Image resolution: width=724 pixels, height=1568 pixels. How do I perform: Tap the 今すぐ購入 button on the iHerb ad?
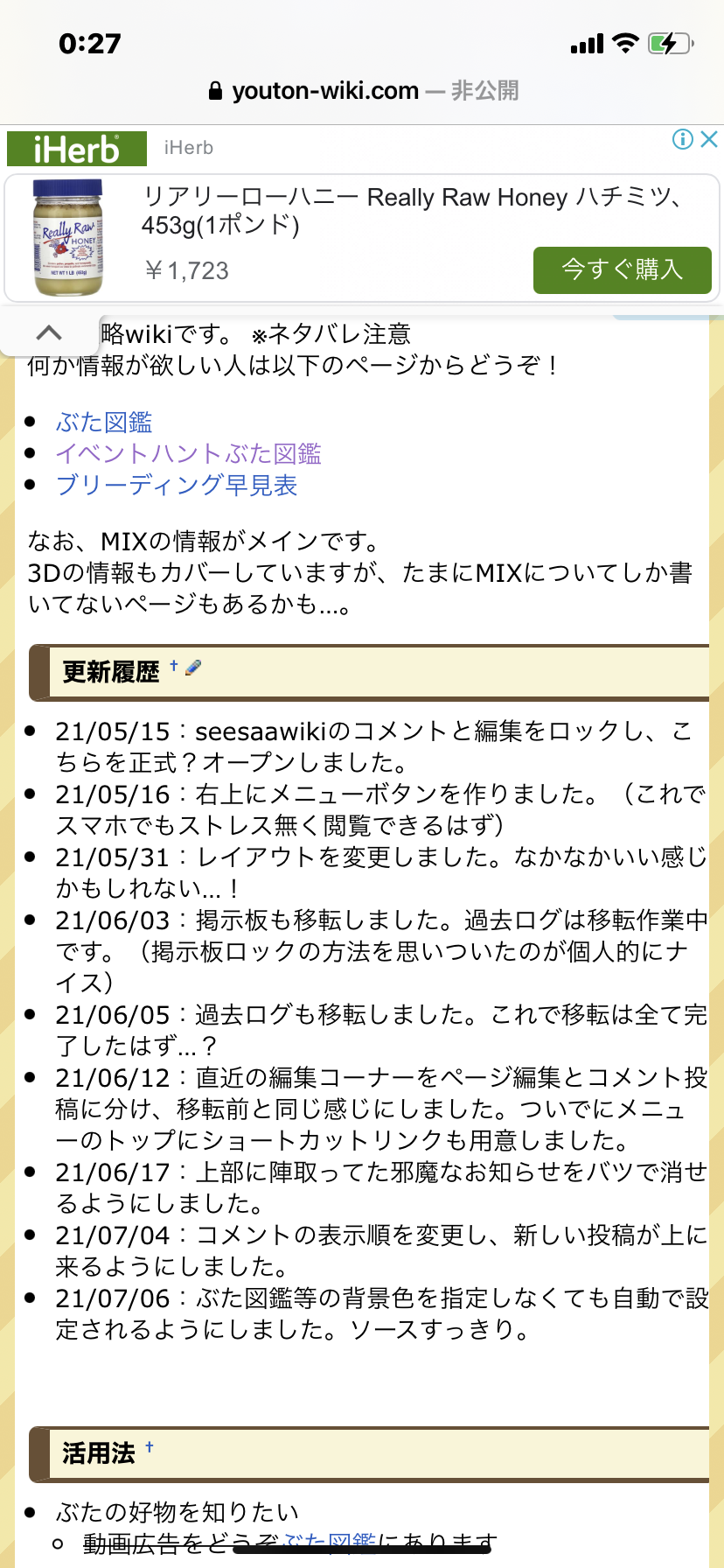(x=622, y=269)
